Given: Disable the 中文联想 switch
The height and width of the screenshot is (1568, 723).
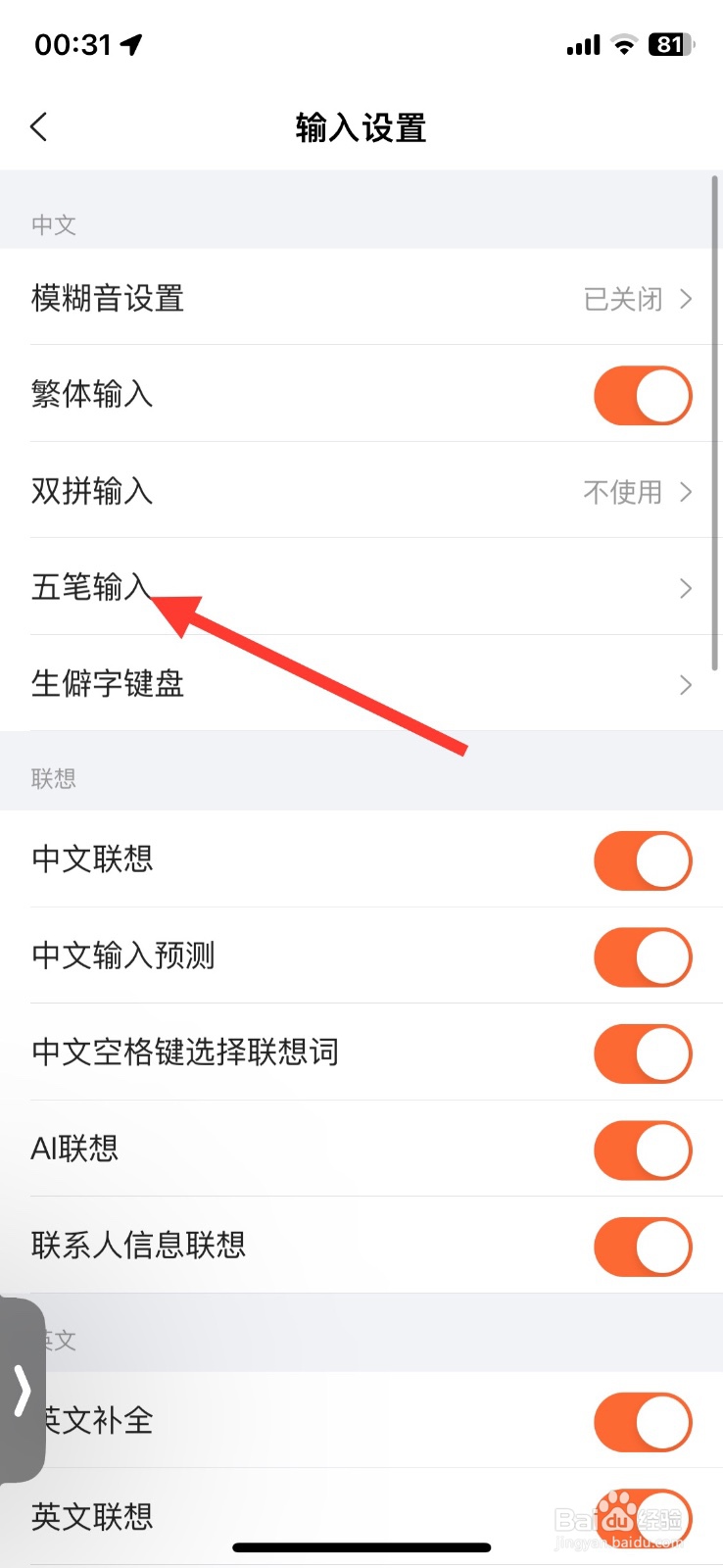Looking at the screenshot, I should coord(643,860).
